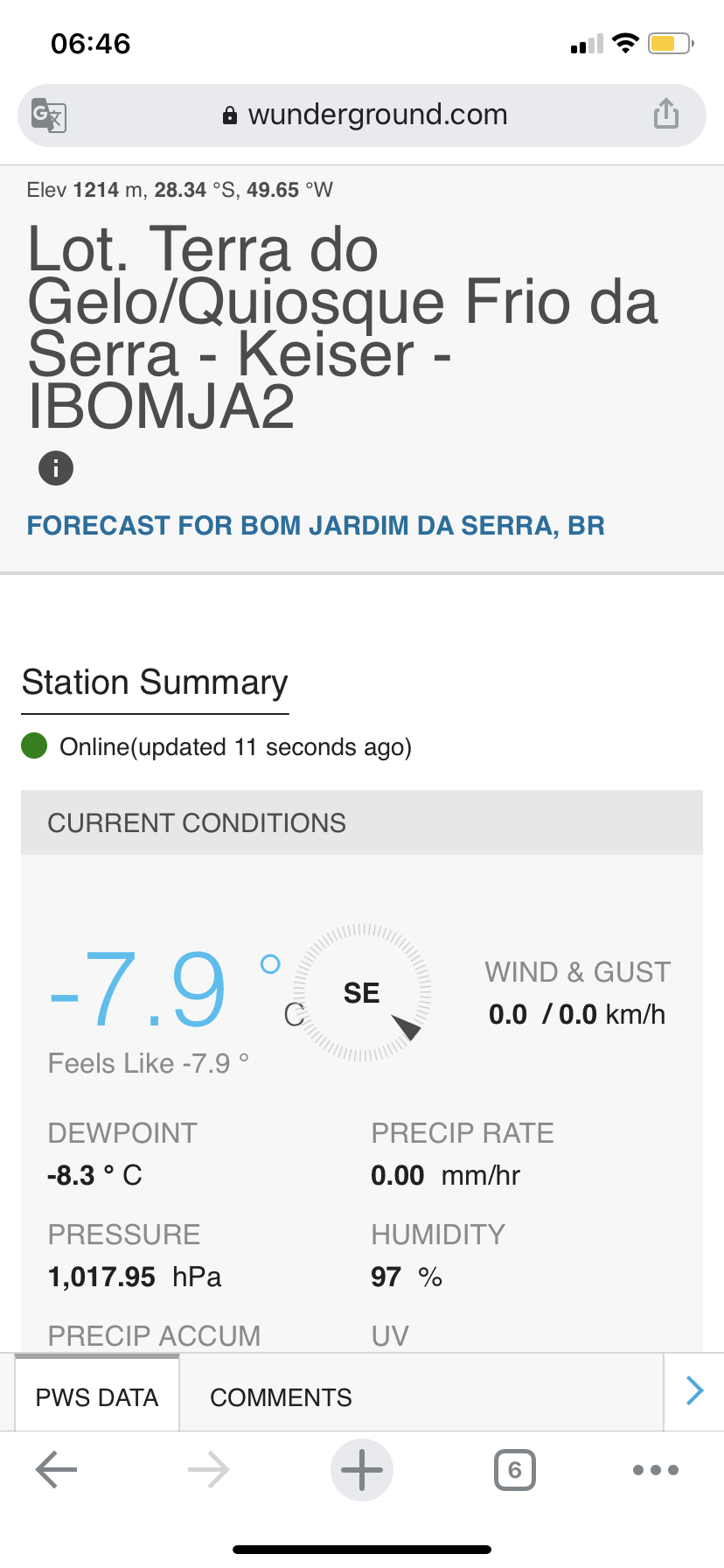
Task: Tap the wunderground.com address bar
Action: tap(362, 115)
